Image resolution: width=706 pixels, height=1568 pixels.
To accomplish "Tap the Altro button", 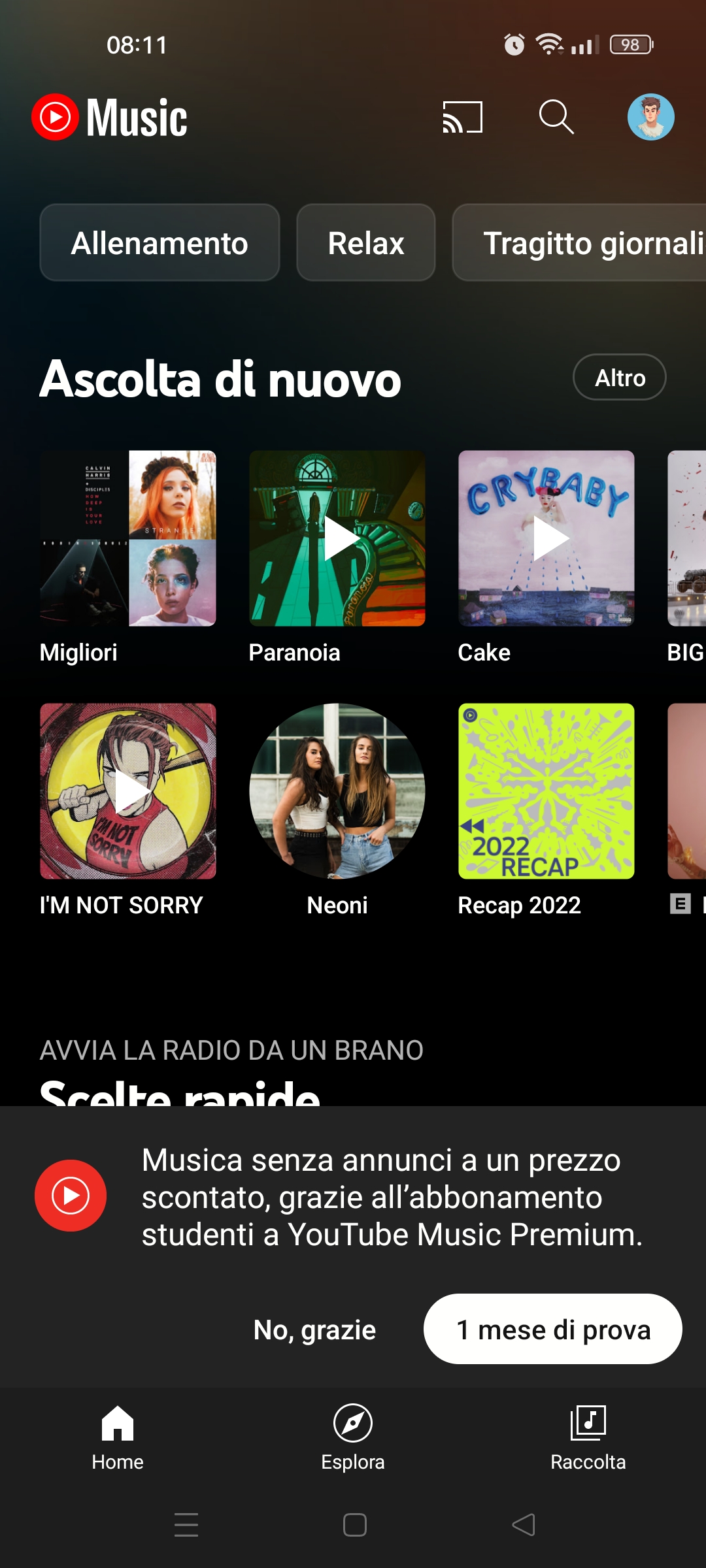I will tap(619, 378).
